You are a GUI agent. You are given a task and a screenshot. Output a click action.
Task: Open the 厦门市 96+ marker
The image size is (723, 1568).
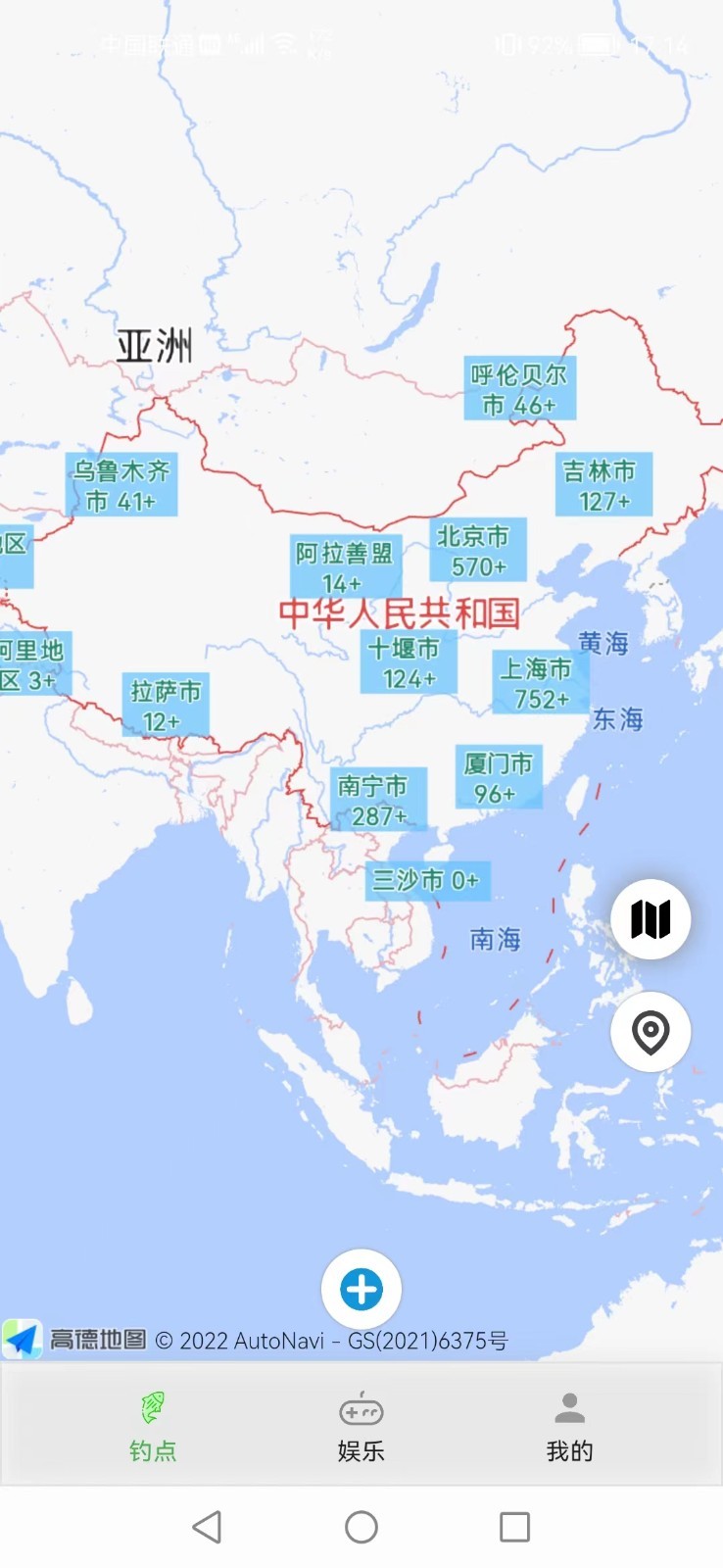tap(499, 777)
